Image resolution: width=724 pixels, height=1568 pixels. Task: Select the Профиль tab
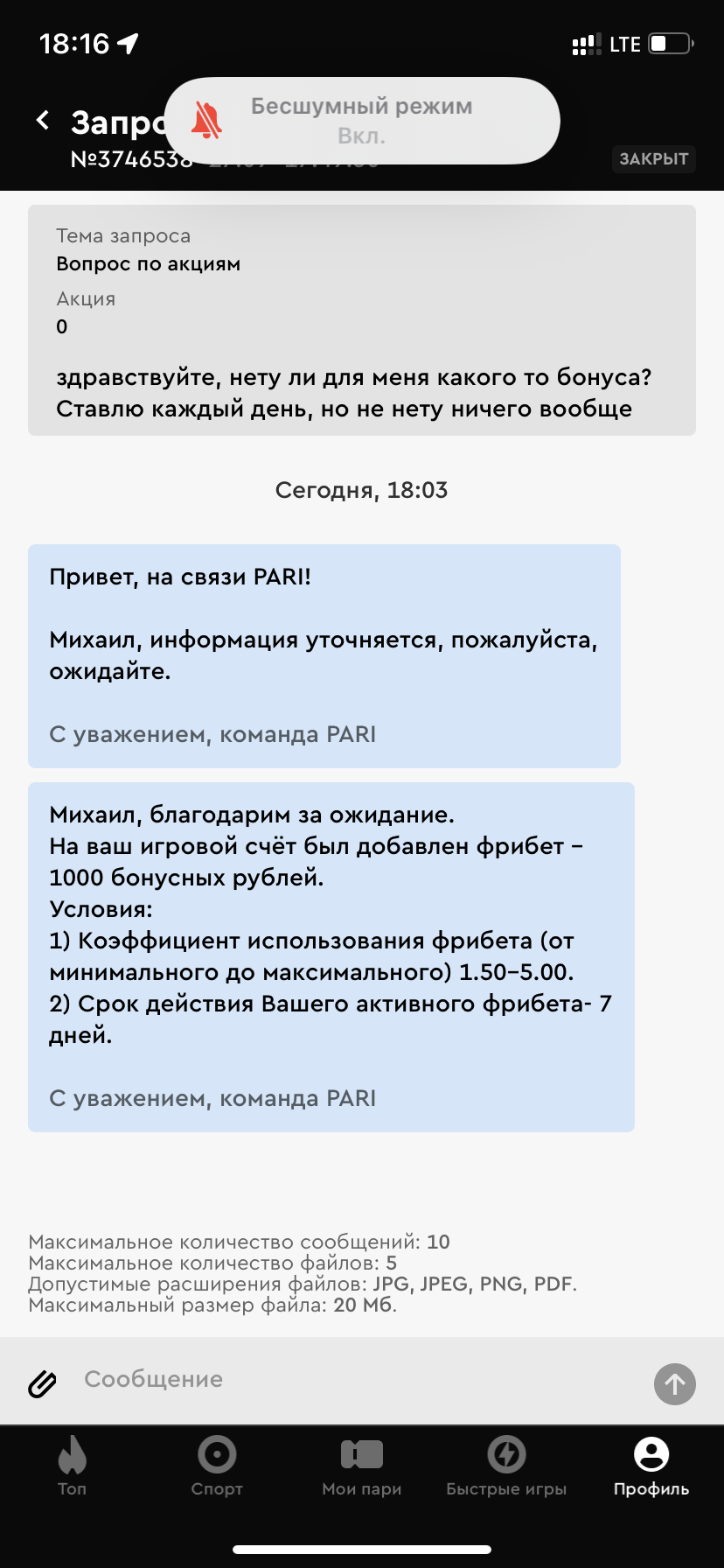pyautogui.click(x=651, y=1466)
